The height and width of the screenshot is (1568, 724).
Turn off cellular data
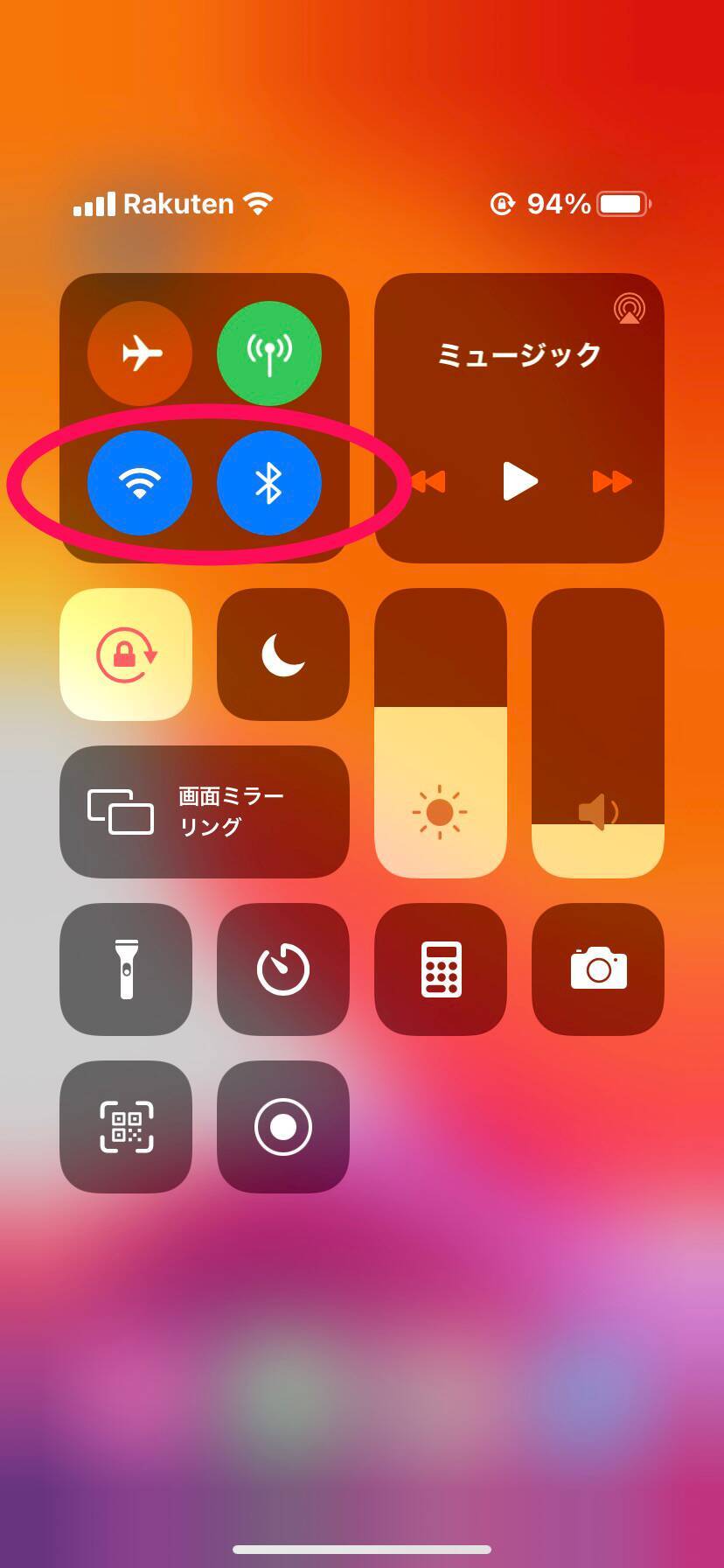click(x=269, y=353)
